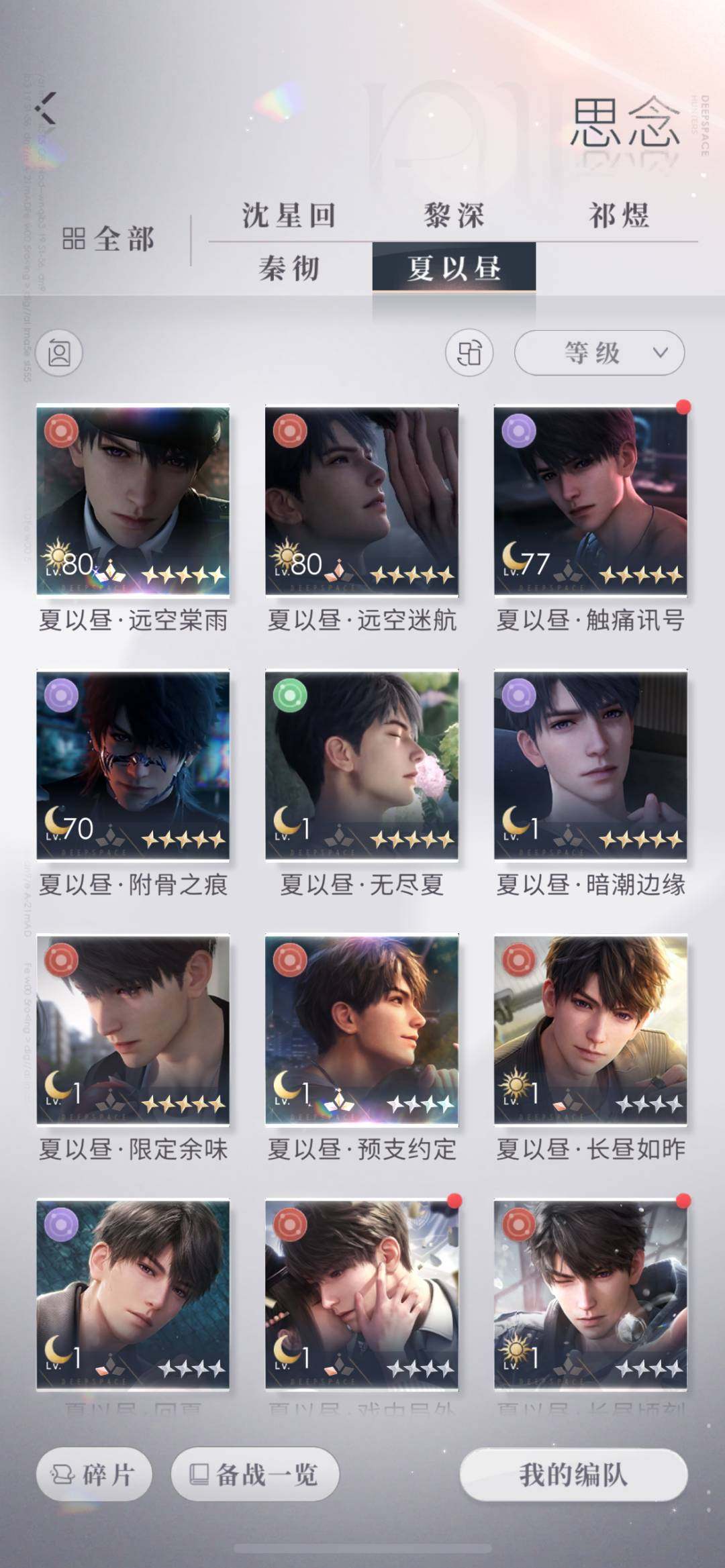725x1568 pixels.
Task: View the 夏以昼·触痛讯号 card
Action: coord(591,501)
